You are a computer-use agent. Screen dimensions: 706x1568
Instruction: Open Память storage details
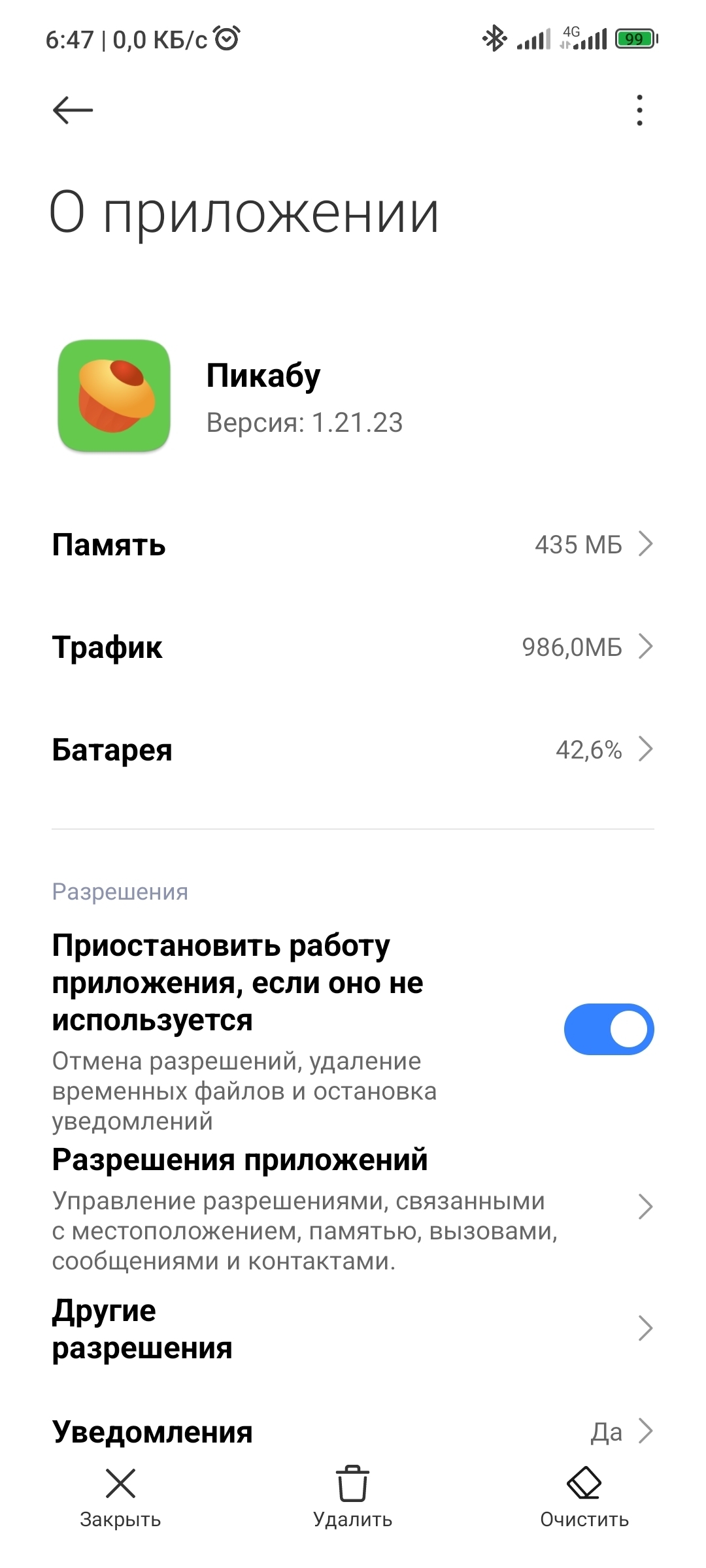pyautogui.click(x=353, y=544)
